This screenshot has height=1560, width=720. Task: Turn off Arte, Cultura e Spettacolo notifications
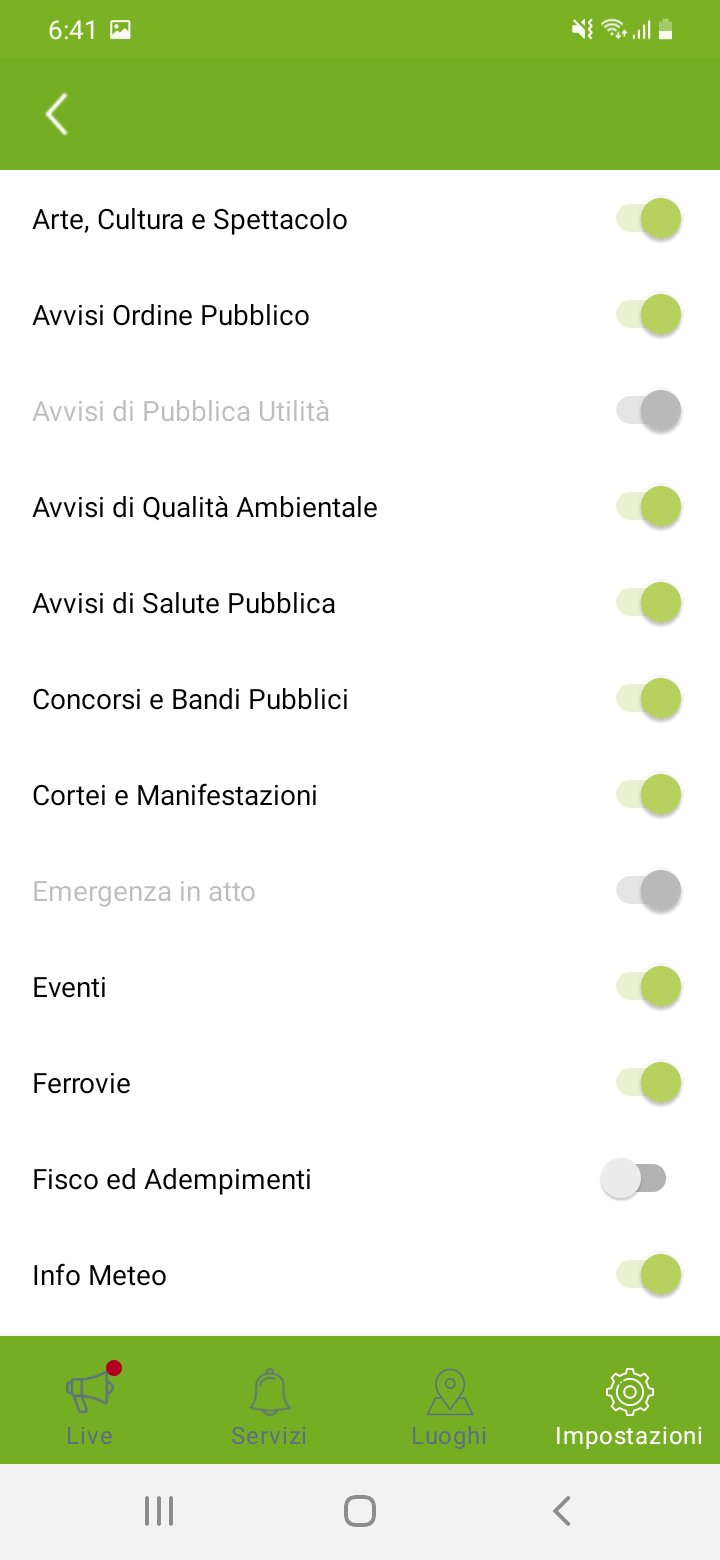(x=648, y=219)
